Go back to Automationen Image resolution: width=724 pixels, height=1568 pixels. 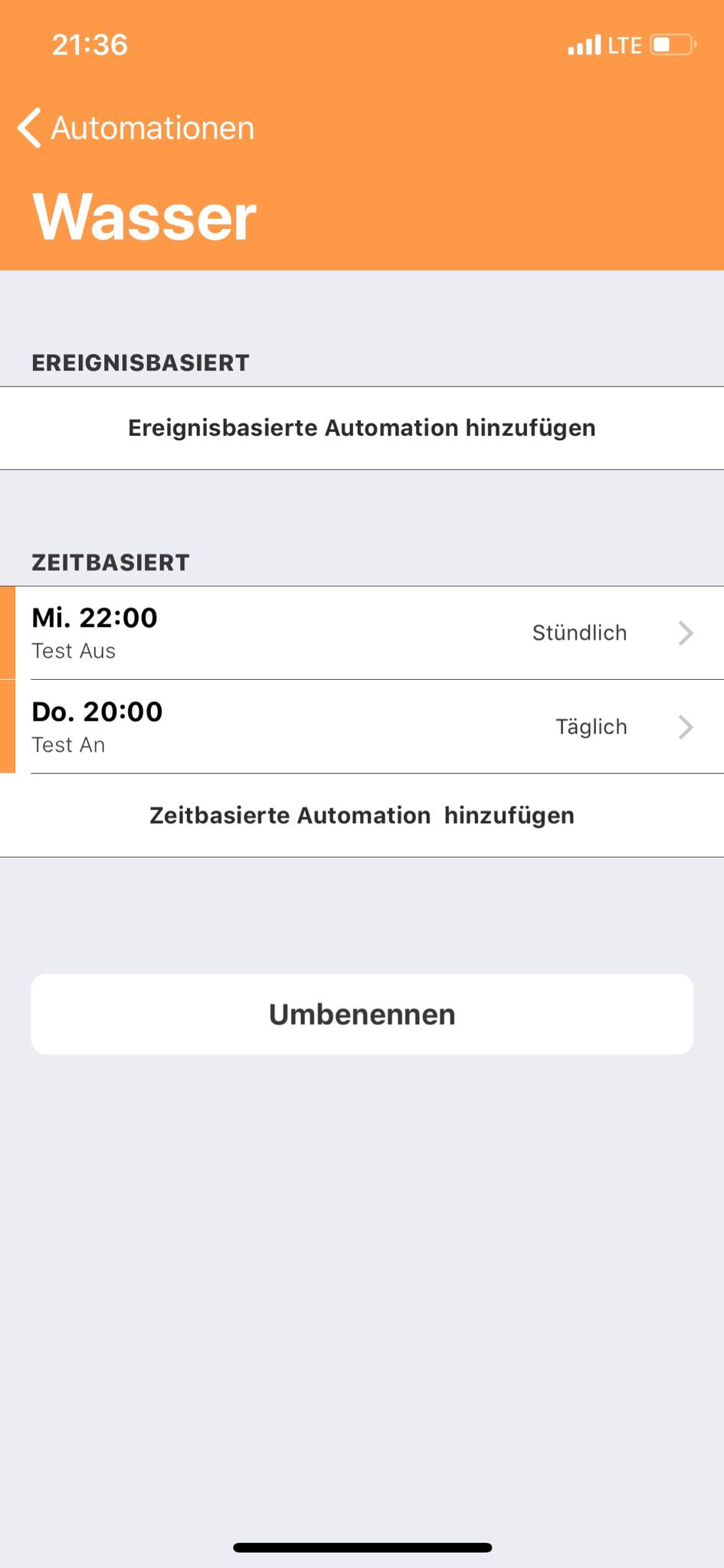coord(136,128)
